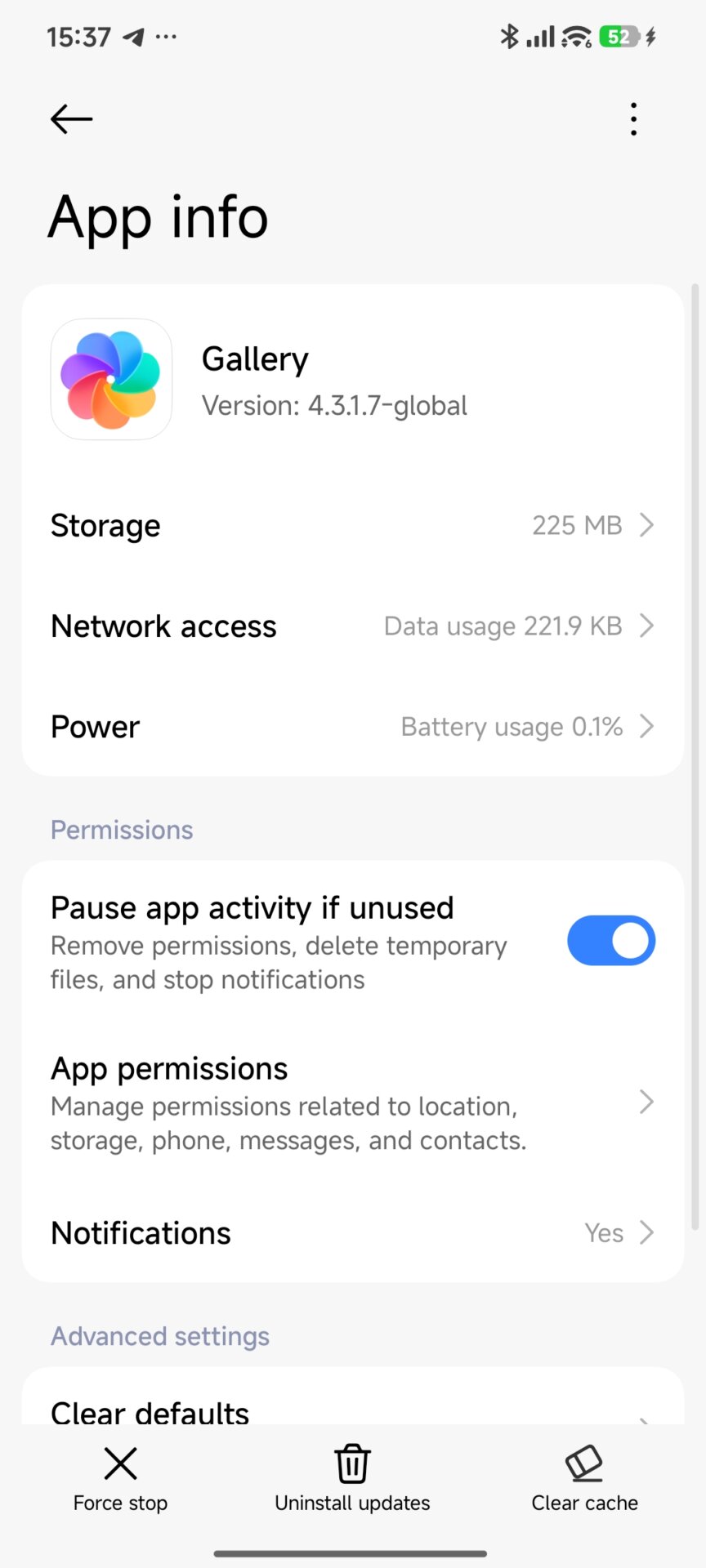Uninstall updates for Gallery
The image size is (706, 1568).
click(352, 1478)
